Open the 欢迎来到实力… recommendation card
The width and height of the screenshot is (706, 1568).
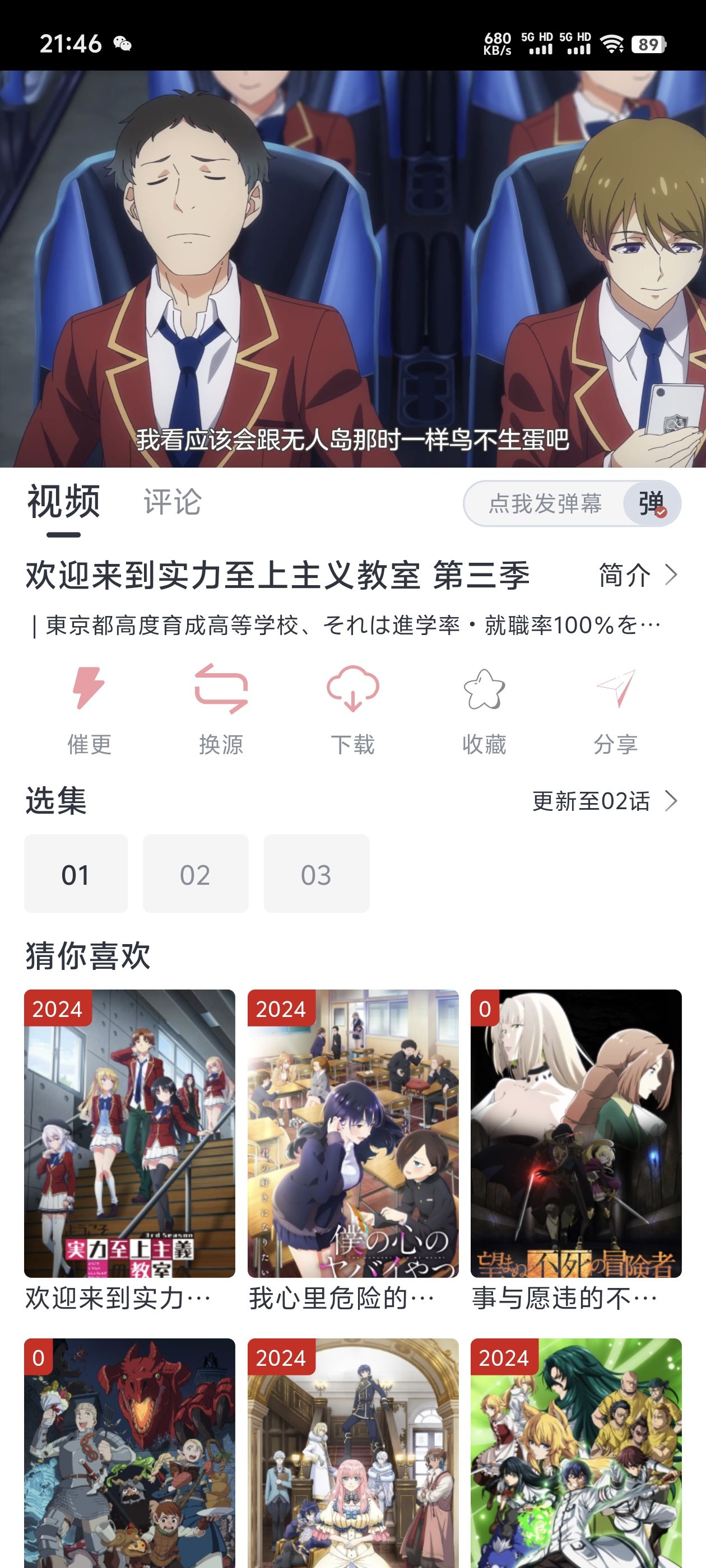(x=130, y=1150)
